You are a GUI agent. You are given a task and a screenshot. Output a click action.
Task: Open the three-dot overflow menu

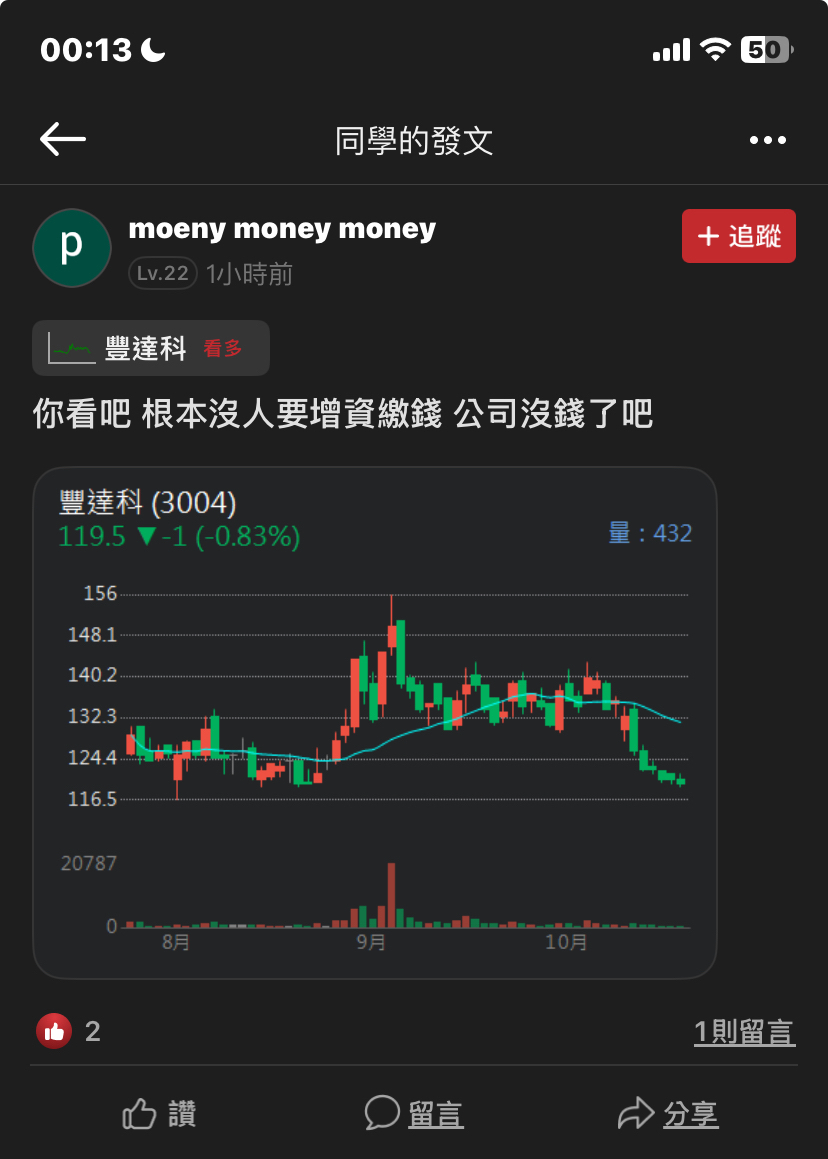tap(767, 141)
